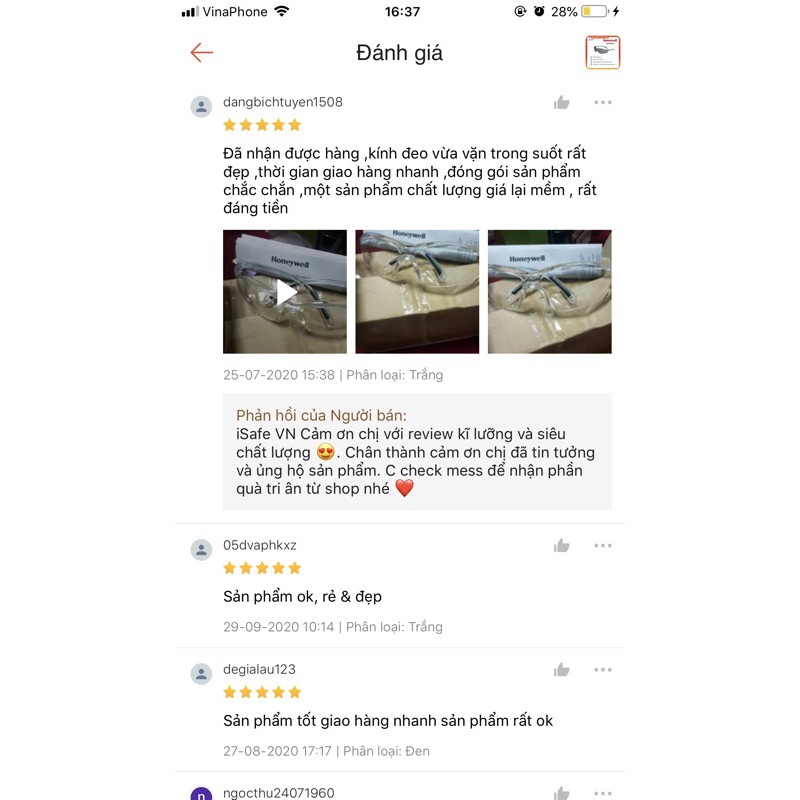Like dangbichtuyen1508's review
The image size is (800, 800).
(x=562, y=102)
